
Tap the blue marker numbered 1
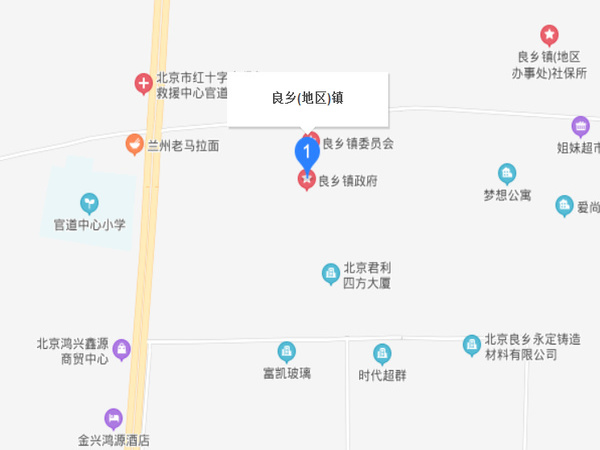coord(306,152)
